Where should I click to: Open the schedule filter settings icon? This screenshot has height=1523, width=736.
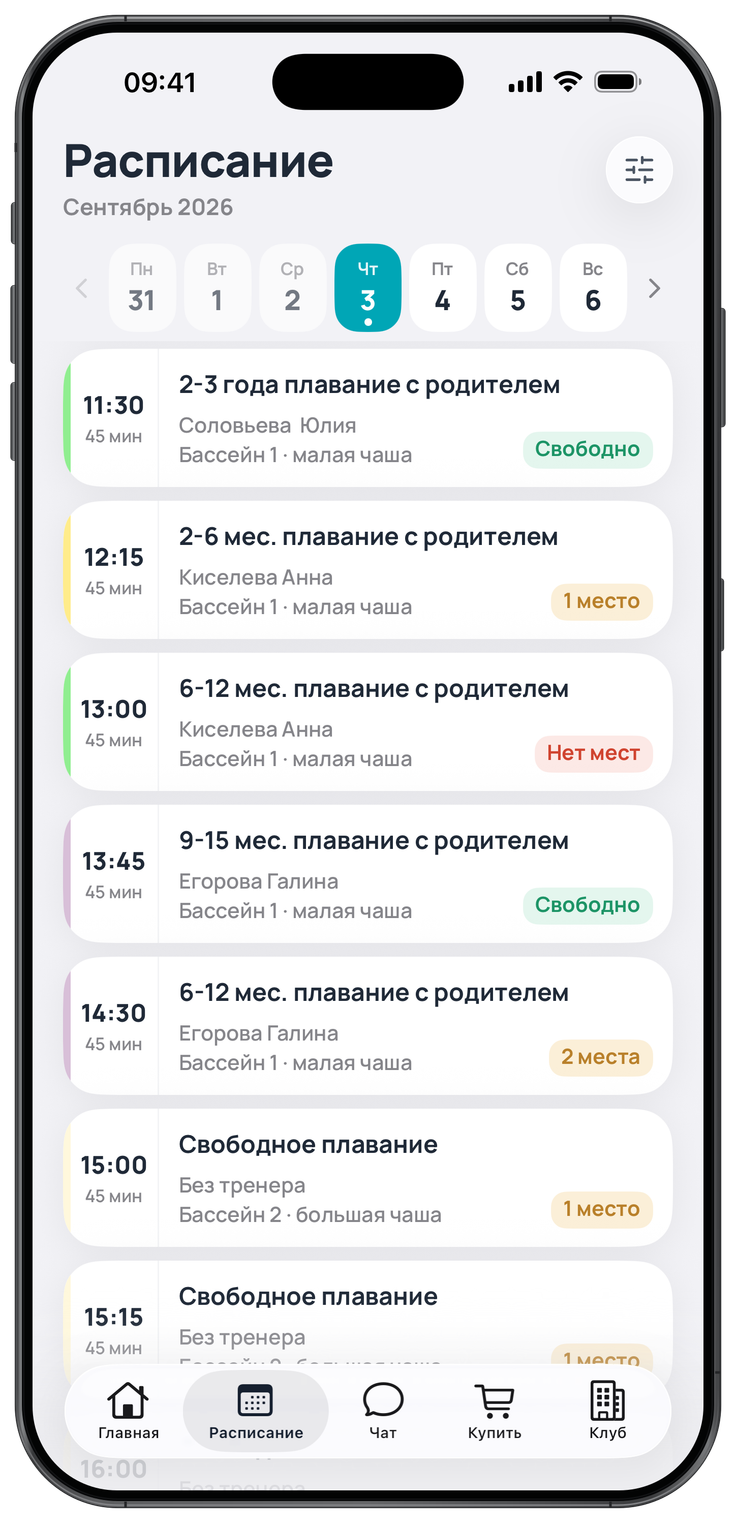tap(639, 170)
